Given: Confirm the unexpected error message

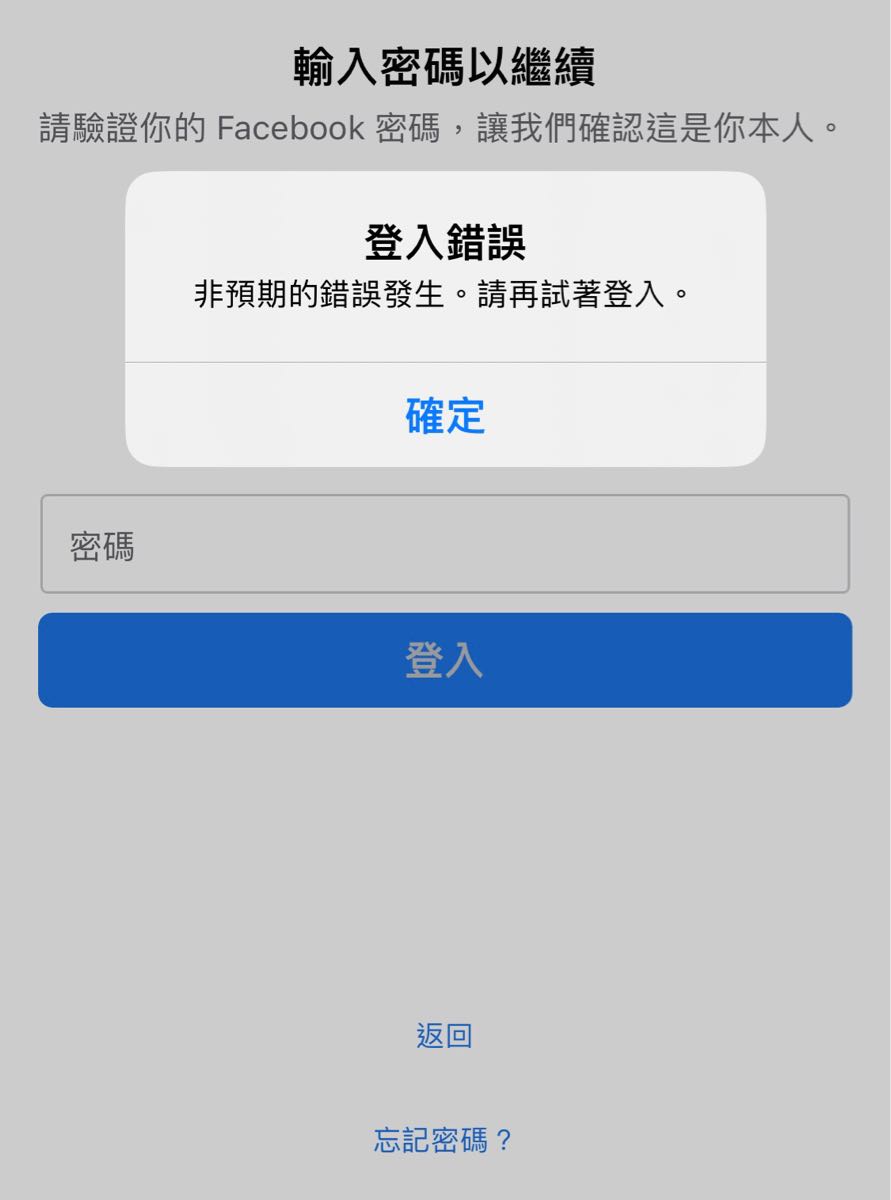Looking at the screenshot, I should point(445,418).
